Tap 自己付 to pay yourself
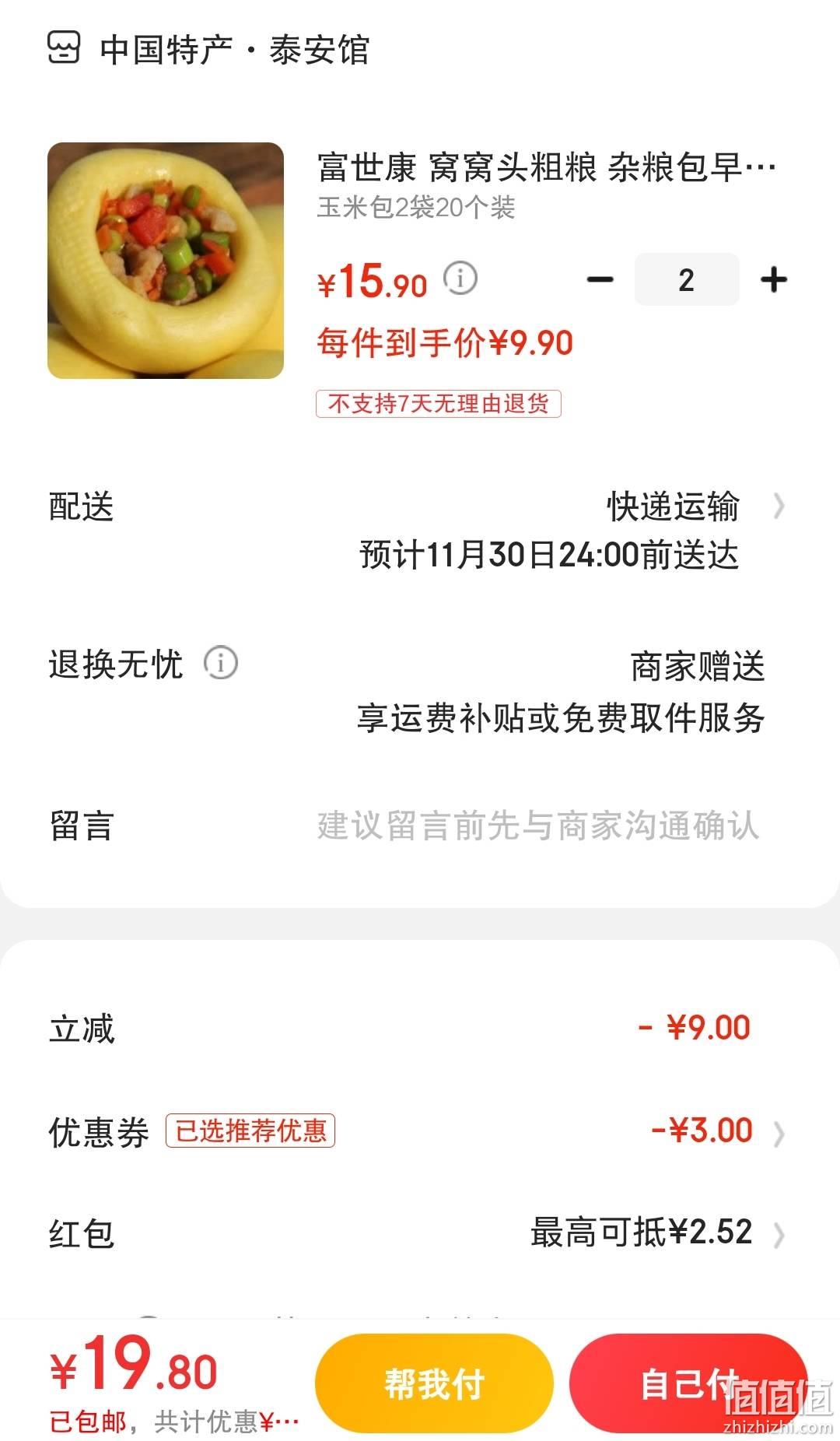Viewport: 840px width, 1441px height. click(x=688, y=1384)
